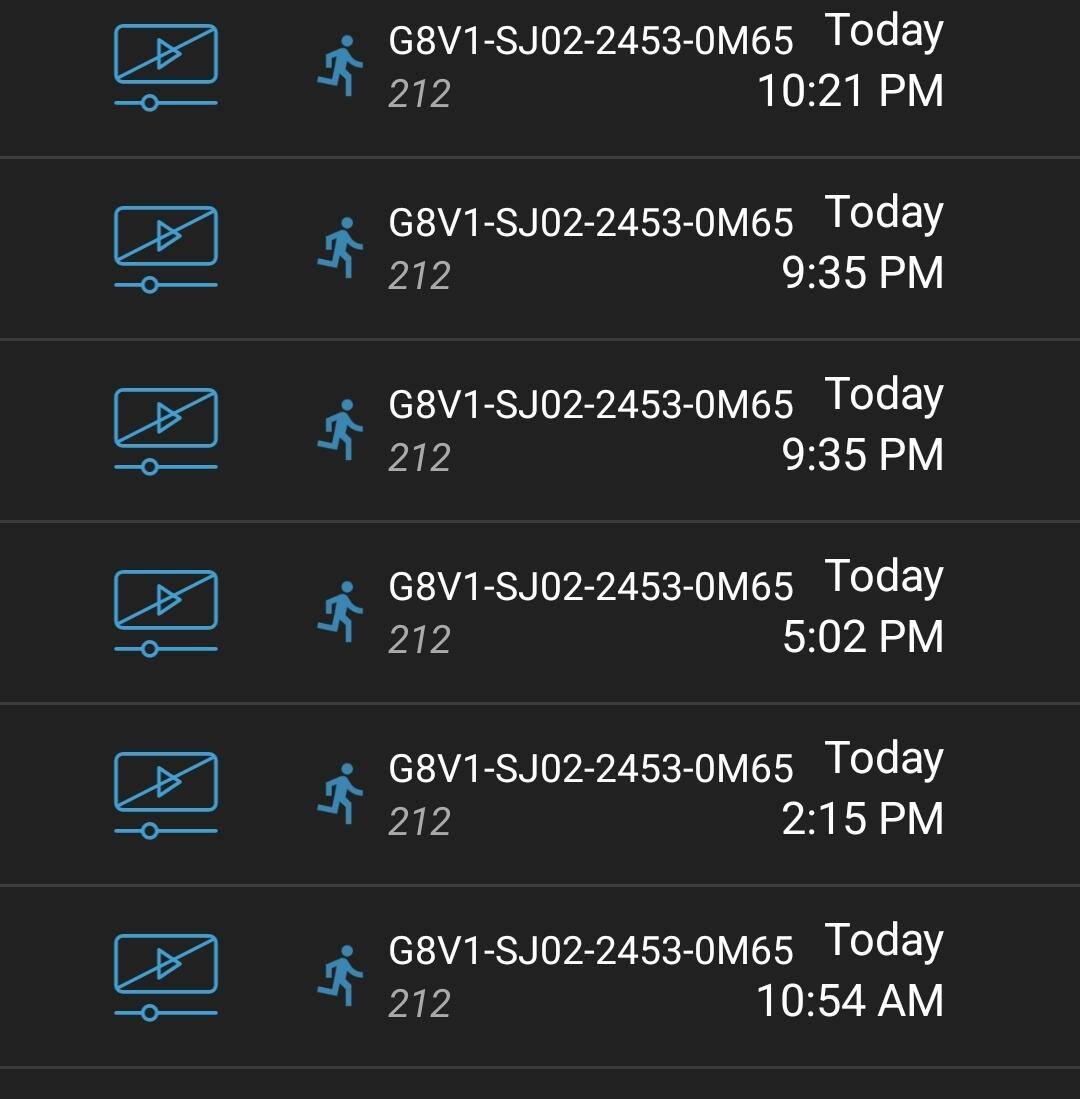Open the motion event from 10:21 PM
The image size is (1080, 1099).
pyautogui.click(x=590, y=66)
